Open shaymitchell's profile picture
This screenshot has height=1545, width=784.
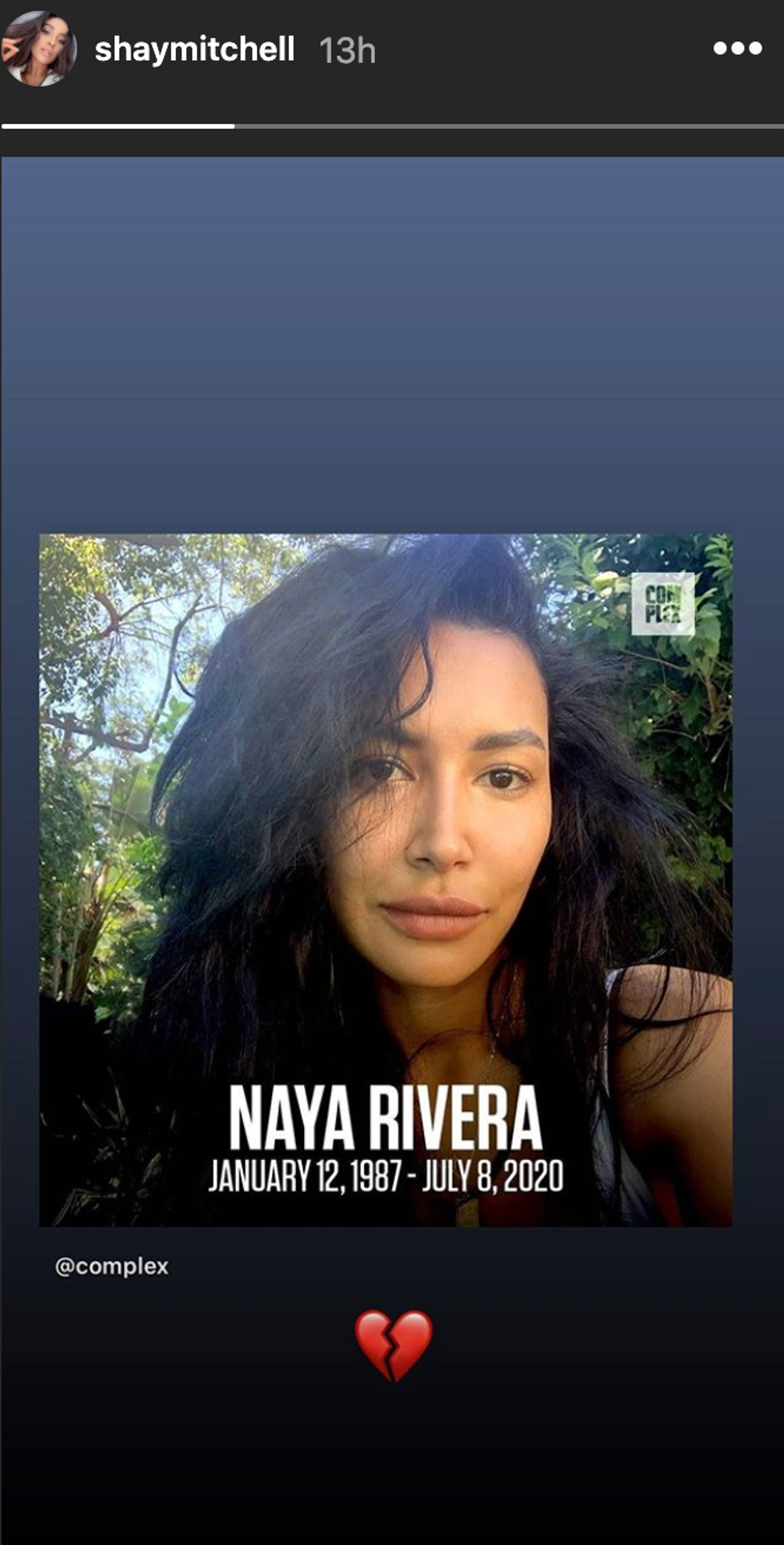pos(38,49)
